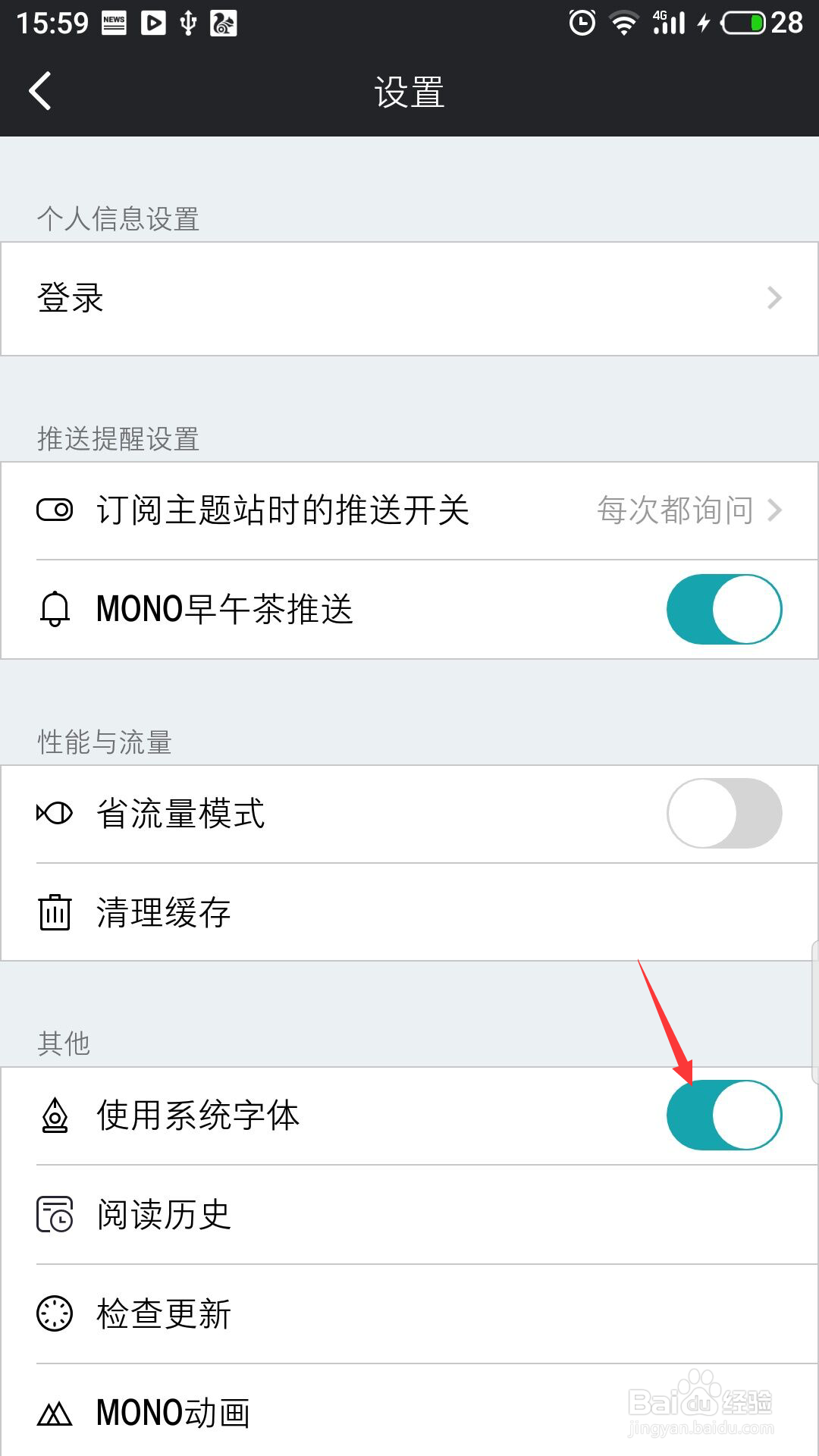The height and width of the screenshot is (1456, 819).
Task: Click the reading history book icon
Action: click(x=54, y=1215)
